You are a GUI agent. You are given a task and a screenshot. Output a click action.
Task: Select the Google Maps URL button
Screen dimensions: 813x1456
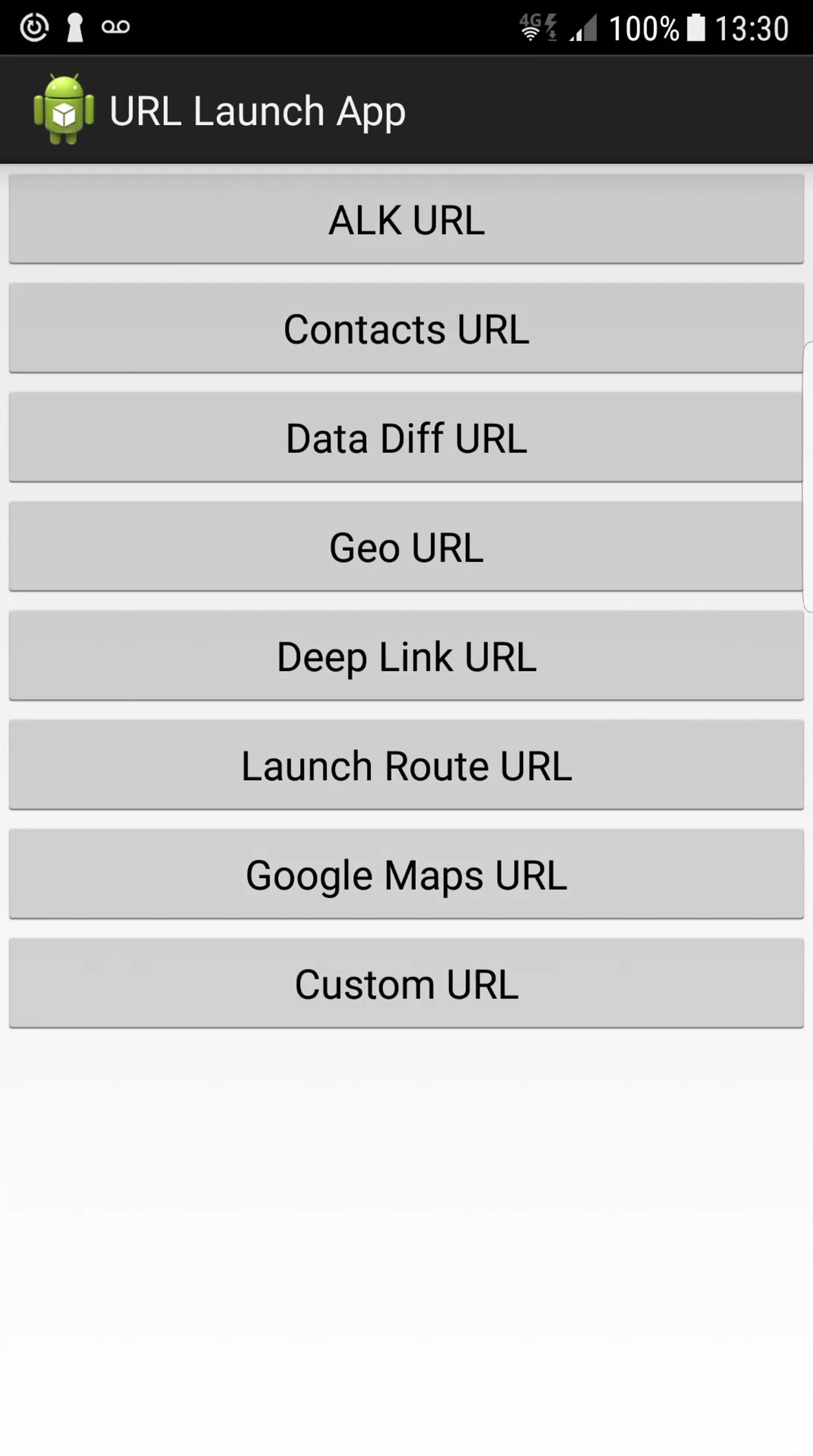(x=406, y=874)
